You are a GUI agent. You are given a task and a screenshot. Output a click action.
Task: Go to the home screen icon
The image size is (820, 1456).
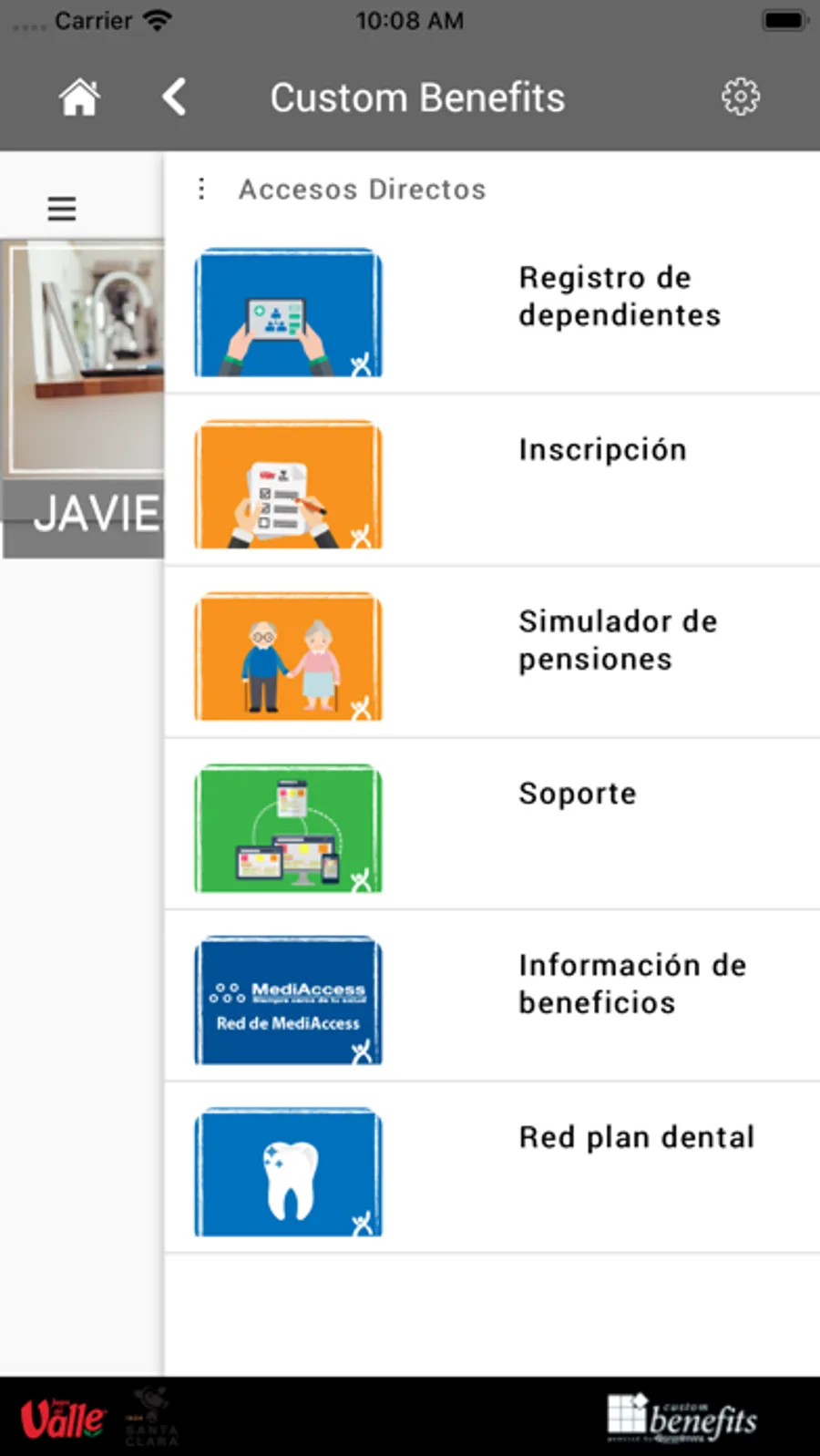79,97
